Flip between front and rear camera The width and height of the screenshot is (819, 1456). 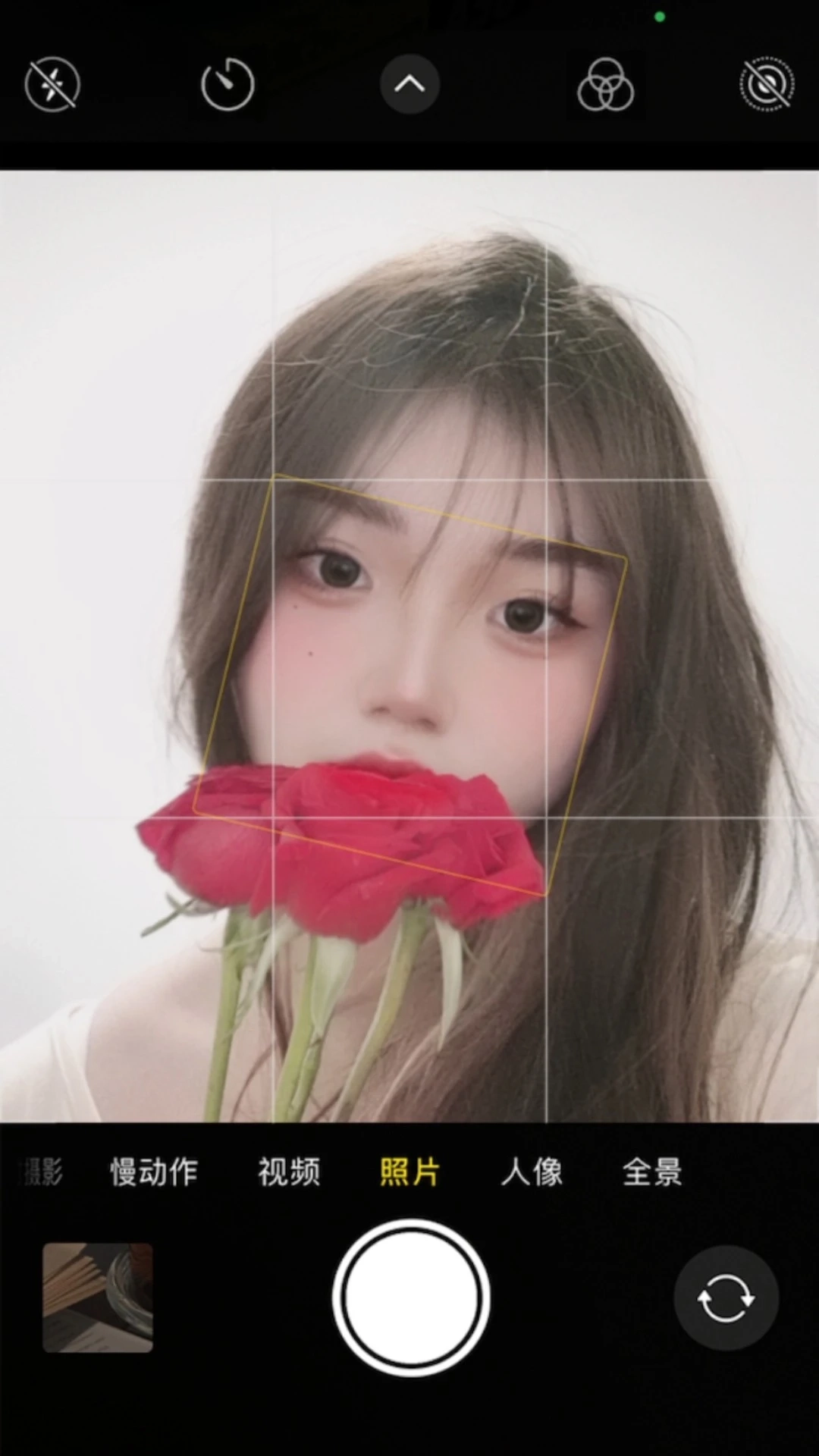[x=726, y=1298]
